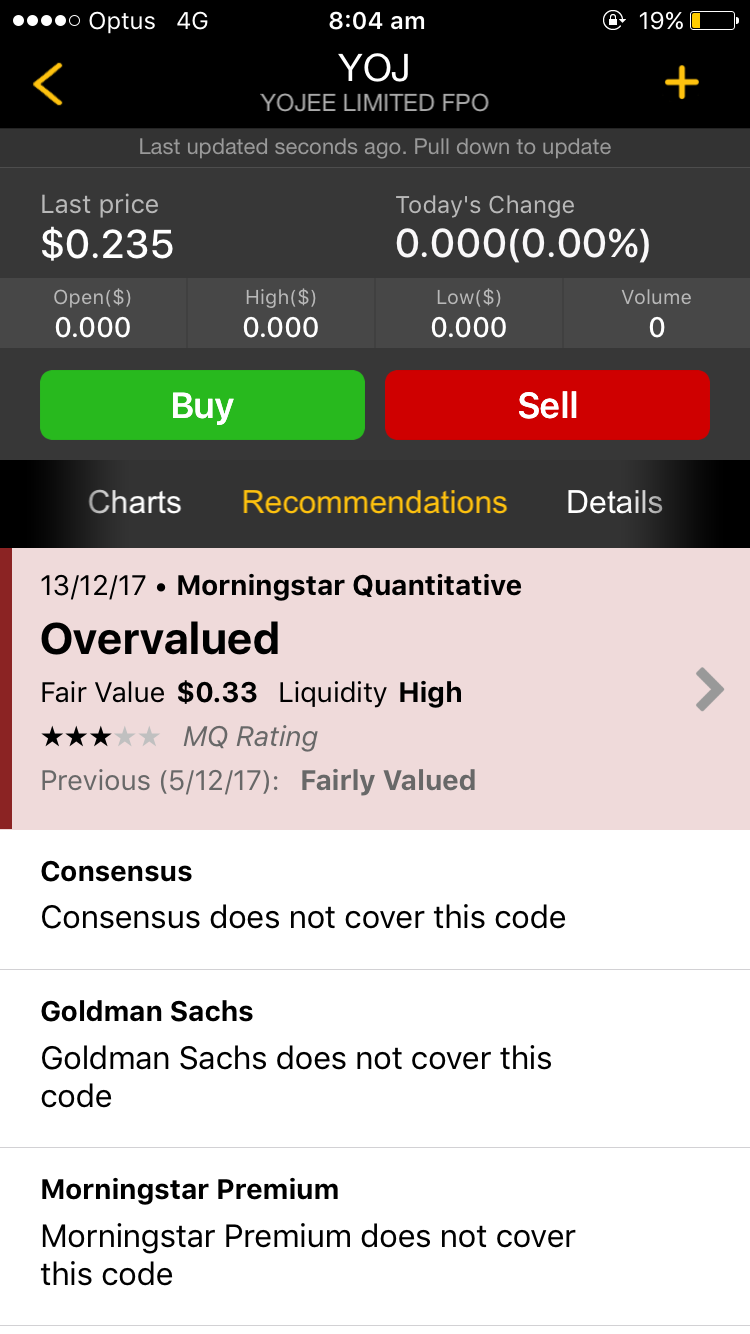Tap the green Buy button
750x1334 pixels.
(202, 405)
